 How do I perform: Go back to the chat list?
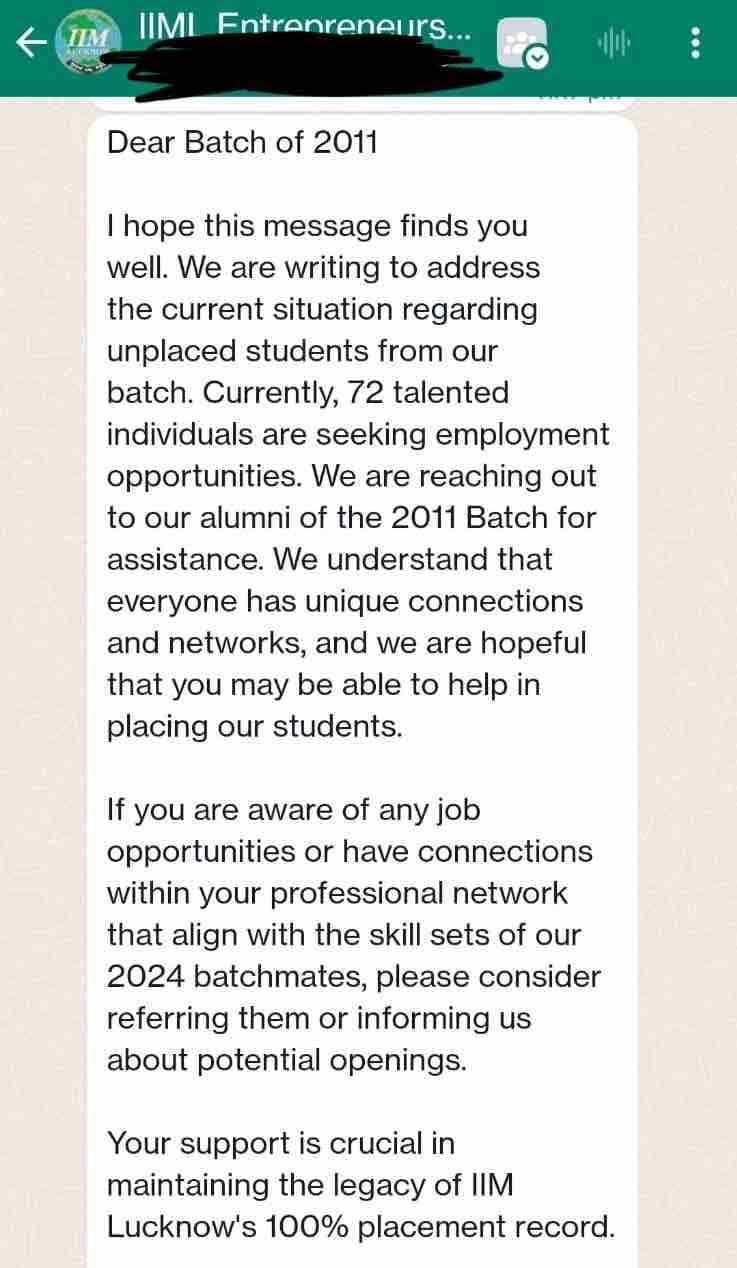(x=32, y=42)
